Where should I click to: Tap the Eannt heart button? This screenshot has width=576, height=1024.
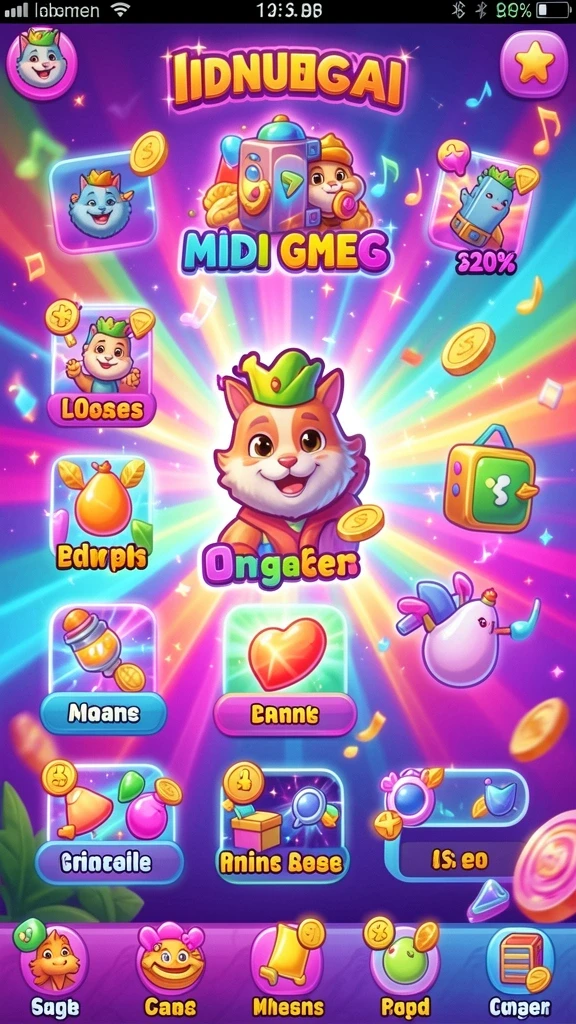285,714
